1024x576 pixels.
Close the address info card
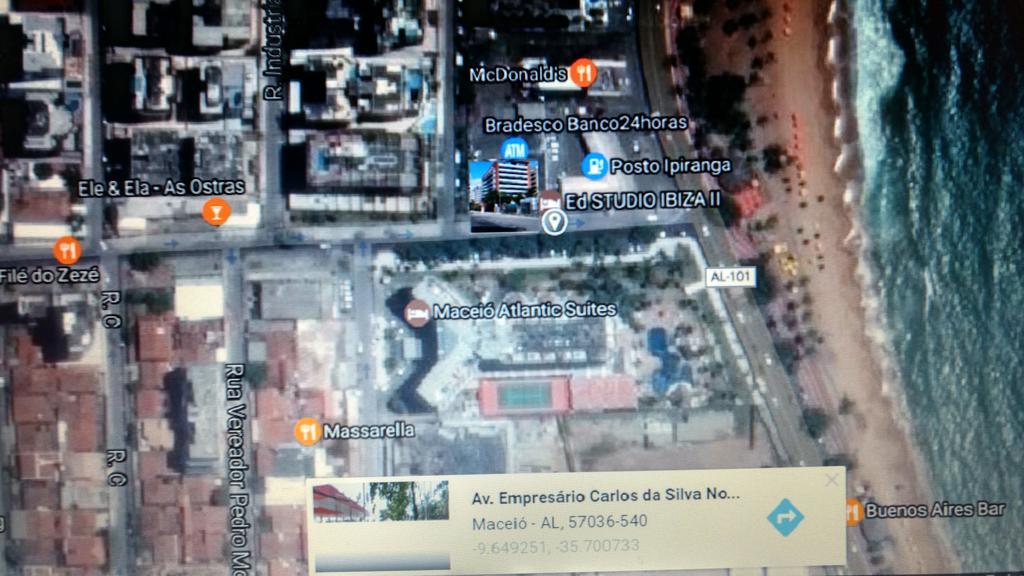pos(832,481)
